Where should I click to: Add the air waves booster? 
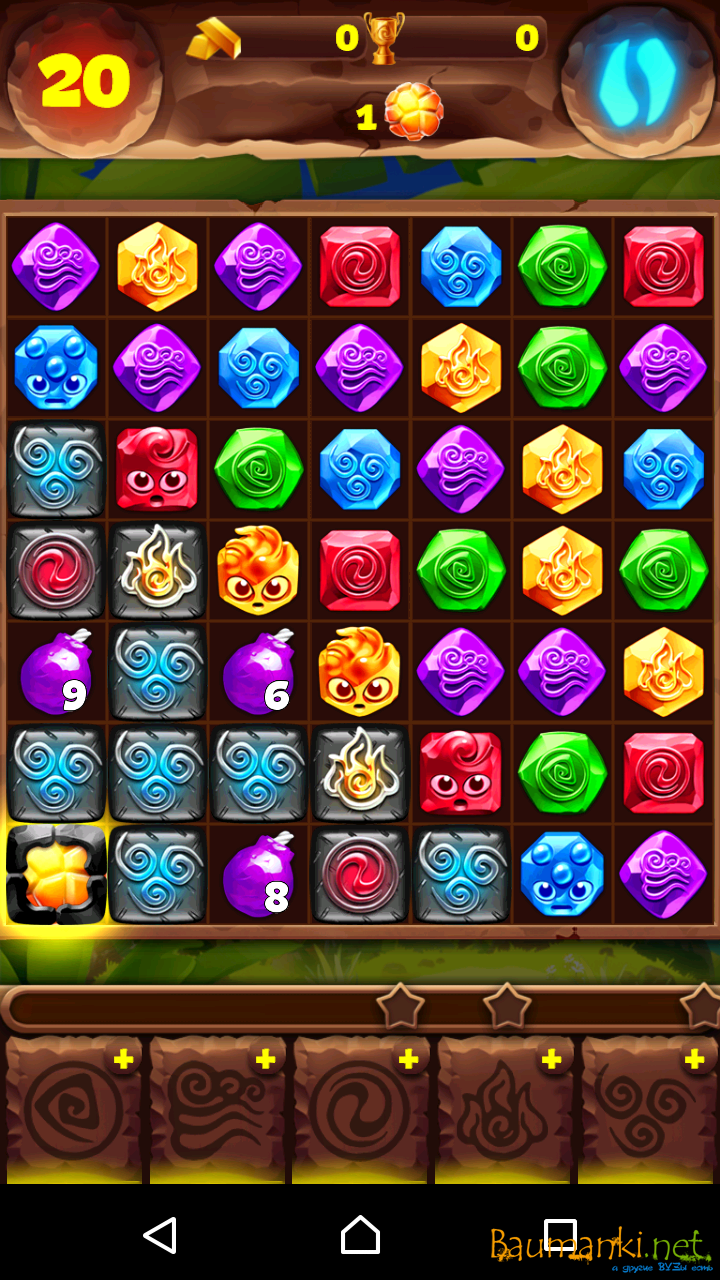pos(265,1060)
